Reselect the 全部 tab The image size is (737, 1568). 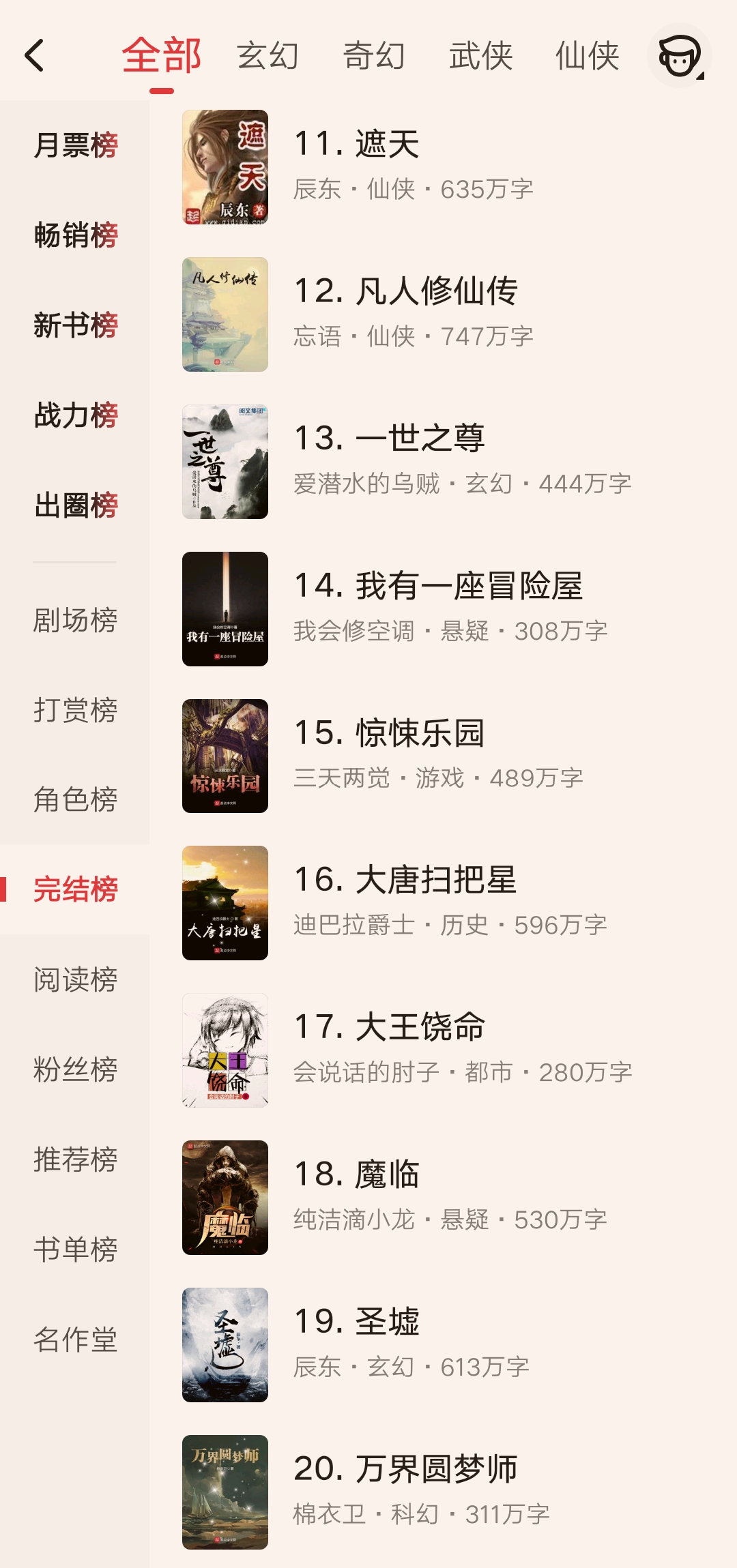(162, 58)
